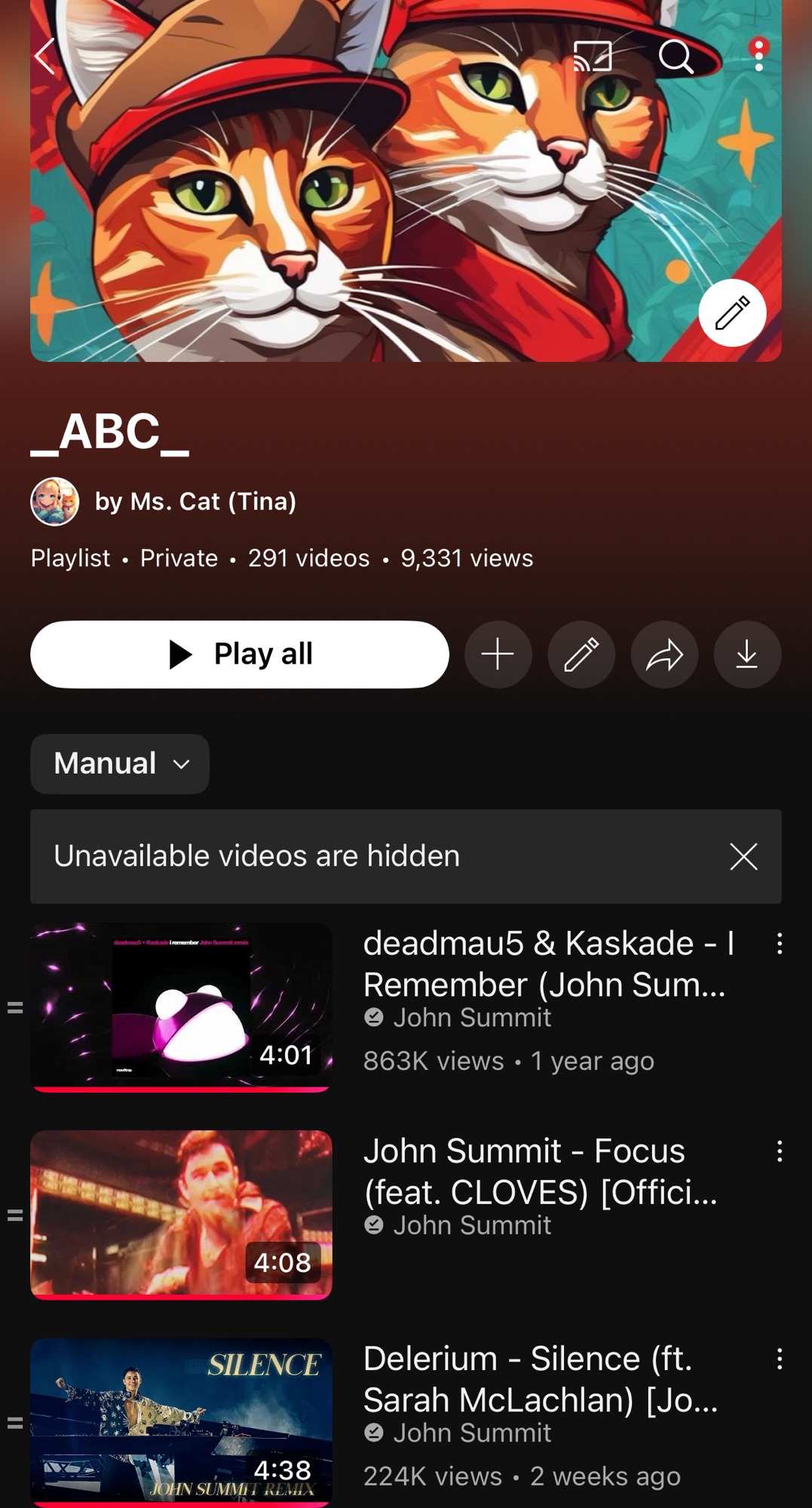Share the _ABC_ playlist
The width and height of the screenshot is (812, 1508).
(x=663, y=654)
